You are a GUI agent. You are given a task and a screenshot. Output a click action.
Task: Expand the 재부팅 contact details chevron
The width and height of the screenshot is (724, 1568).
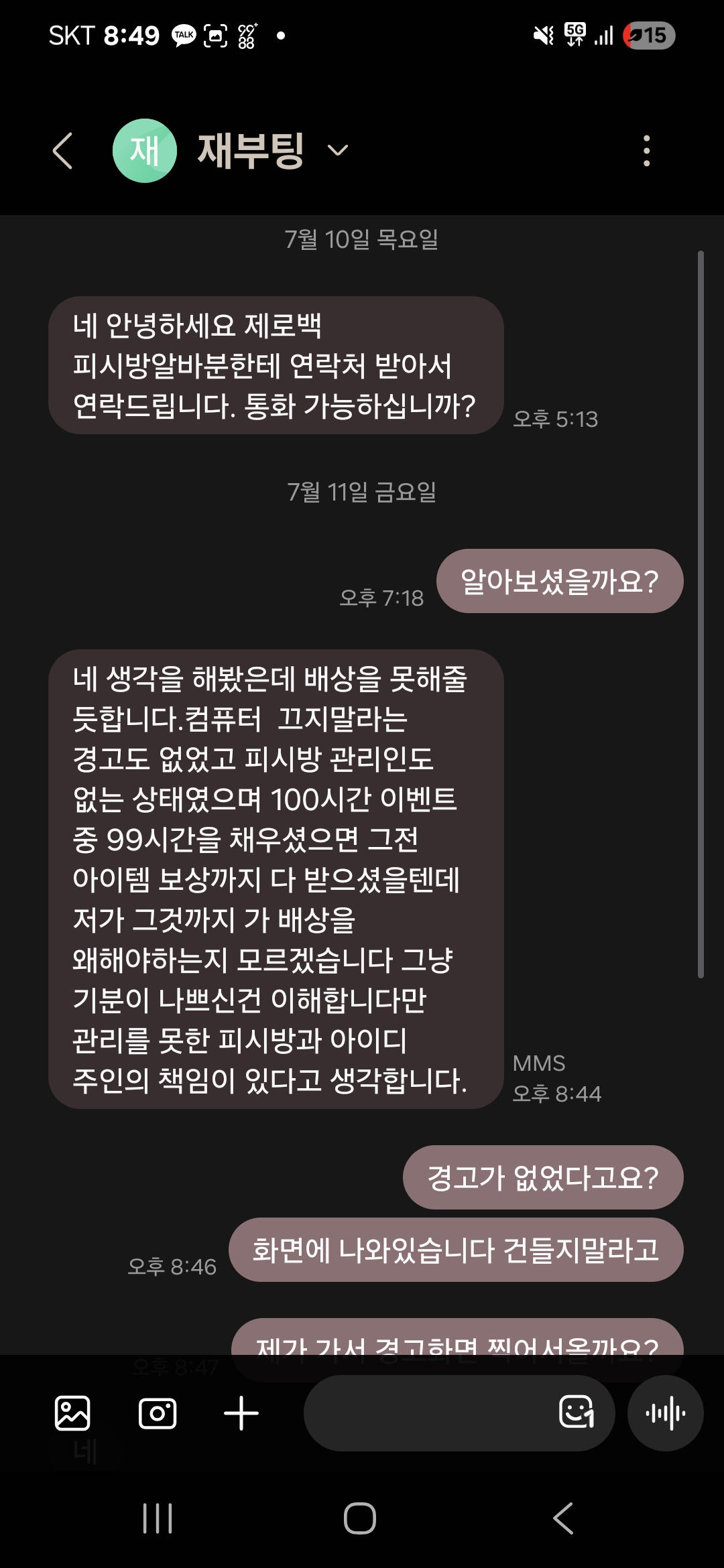point(338,151)
